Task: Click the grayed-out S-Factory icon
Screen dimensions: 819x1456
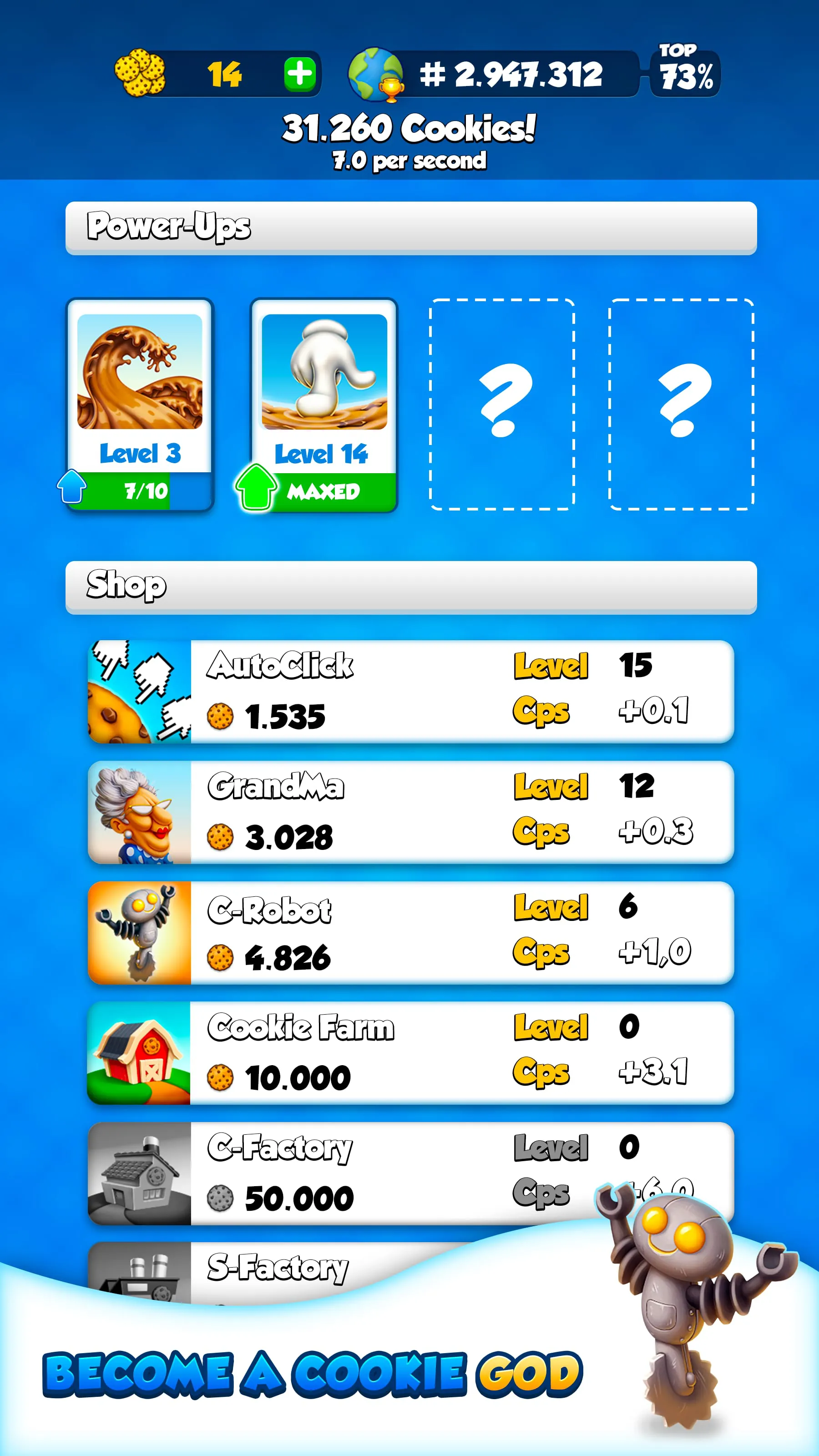Action: 140,1274
